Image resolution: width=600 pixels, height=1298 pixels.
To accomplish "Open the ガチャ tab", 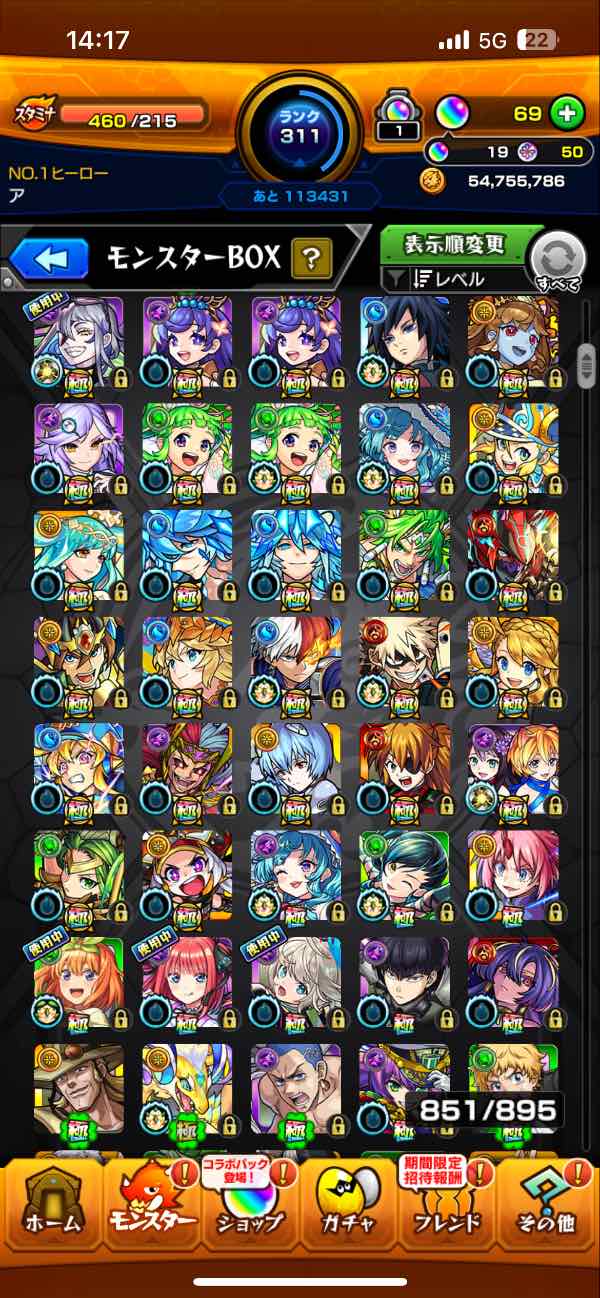I will (x=350, y=1204).
